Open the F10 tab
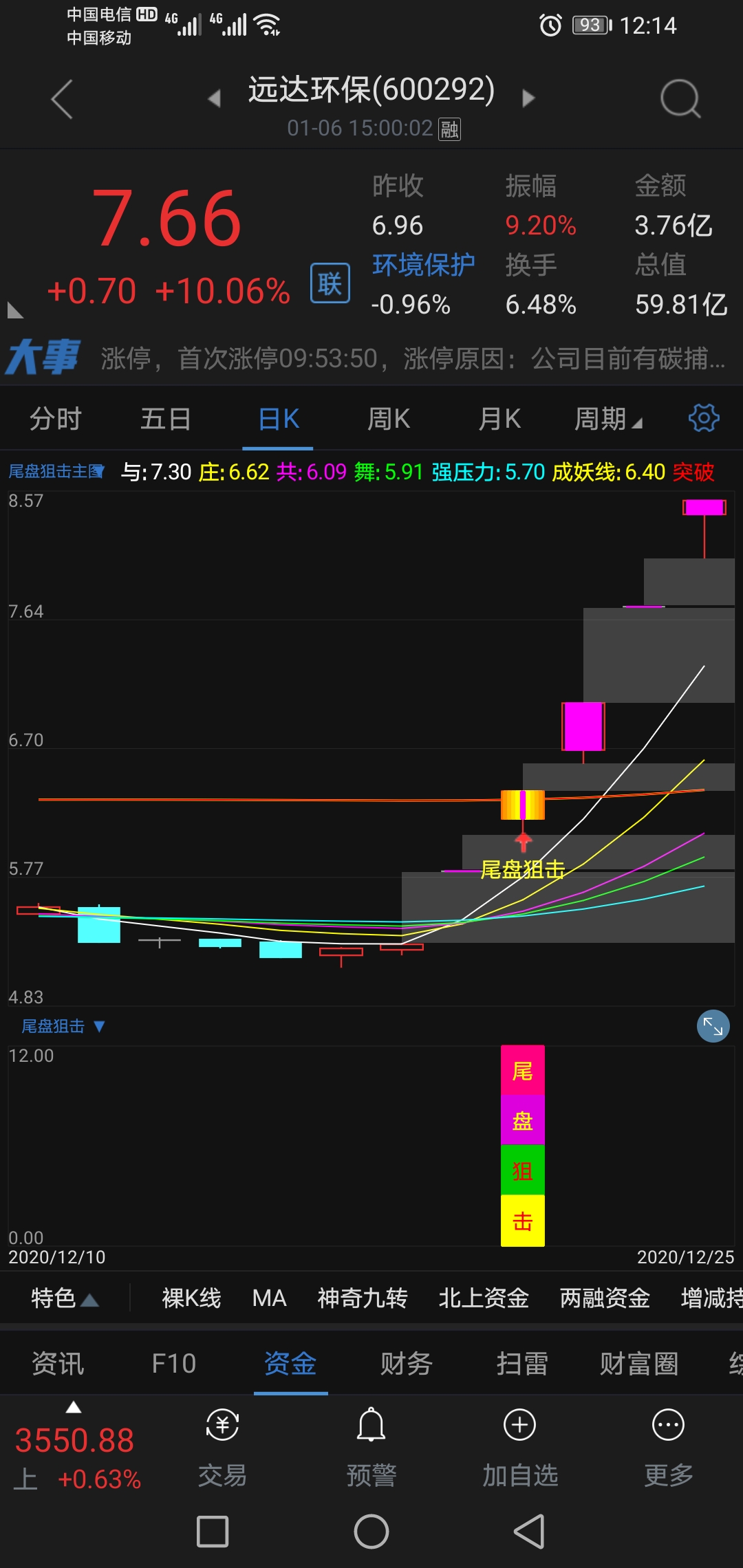Image resolution: width=743 pixels, height=1568 pixels. coord(174,1363)
